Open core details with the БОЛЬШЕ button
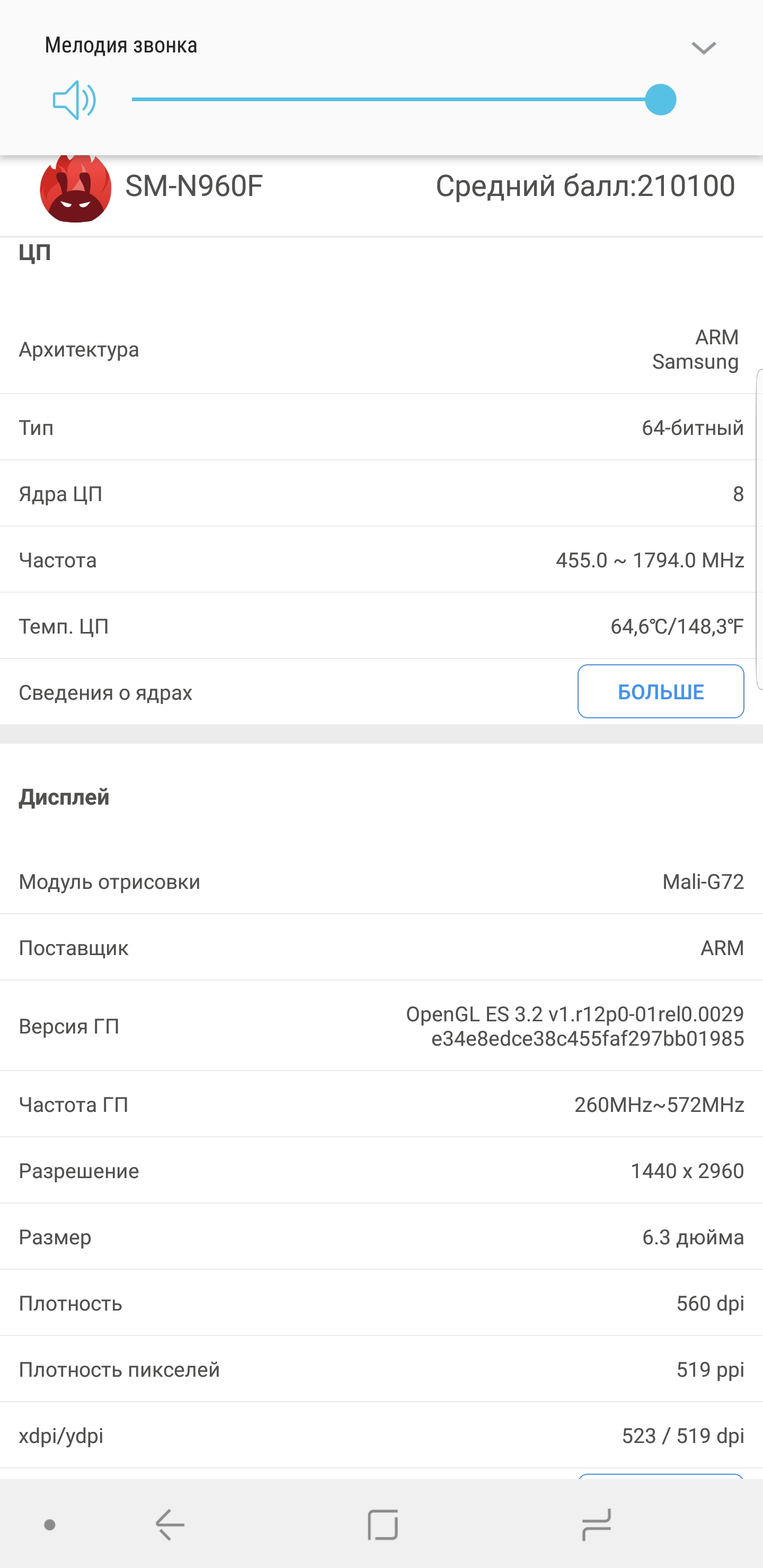The image size is (763, 1568). point(660,691)
